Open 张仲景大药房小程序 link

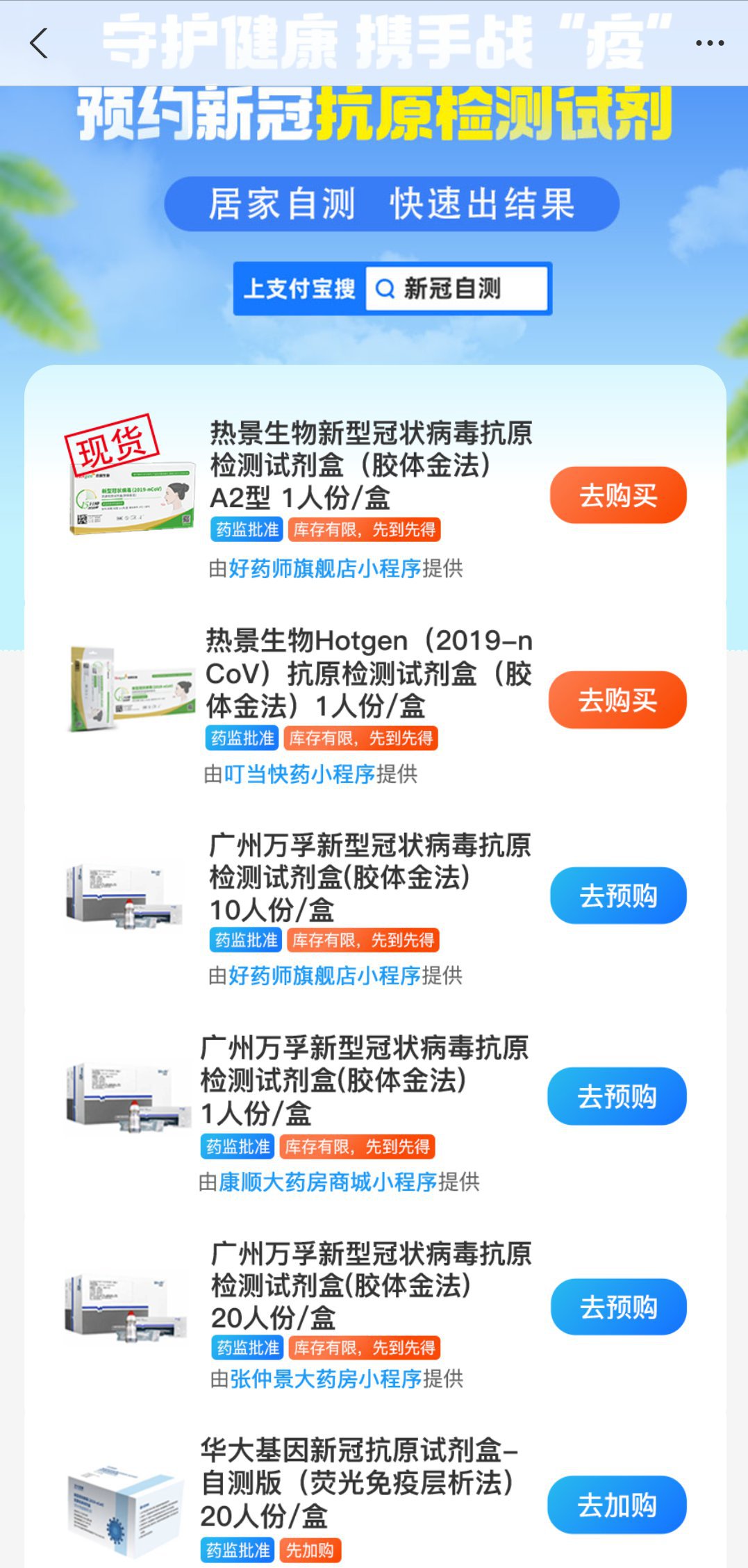326,1378
